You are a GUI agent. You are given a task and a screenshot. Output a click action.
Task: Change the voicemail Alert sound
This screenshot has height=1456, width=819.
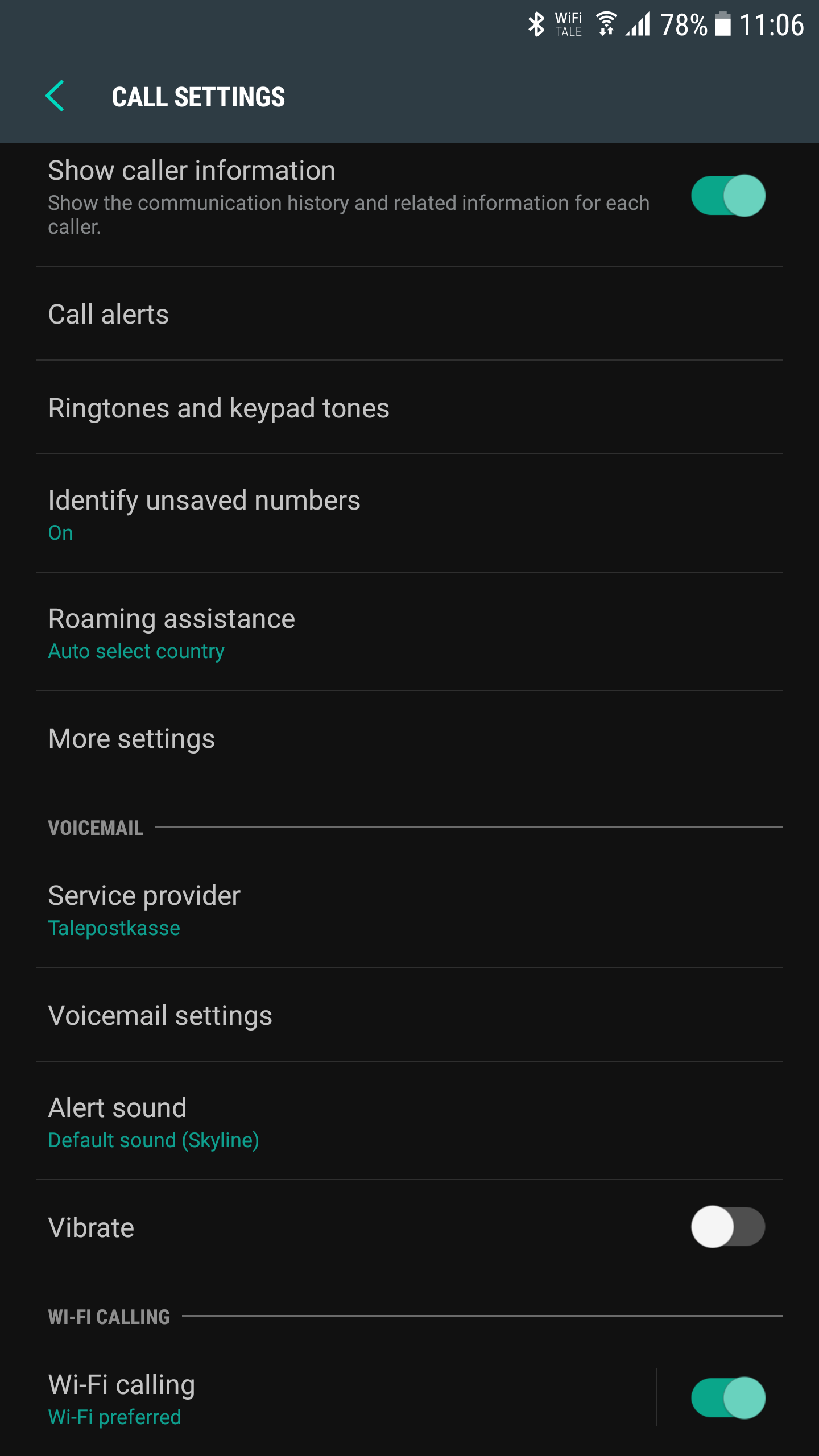tap(409, 1122)
